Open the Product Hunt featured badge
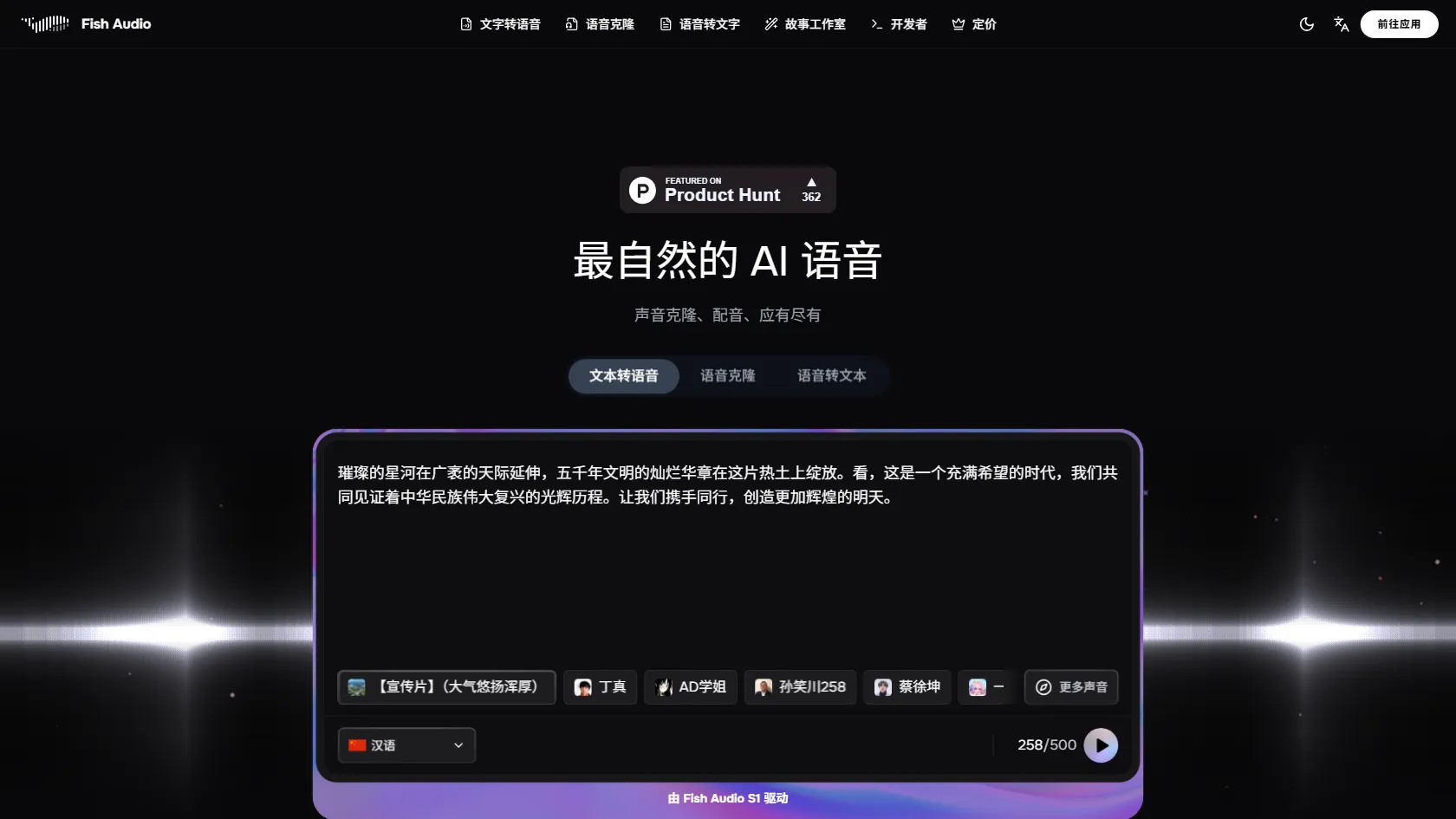The width and height of the screenshot is (1456, 819). [x=727, y=190]
